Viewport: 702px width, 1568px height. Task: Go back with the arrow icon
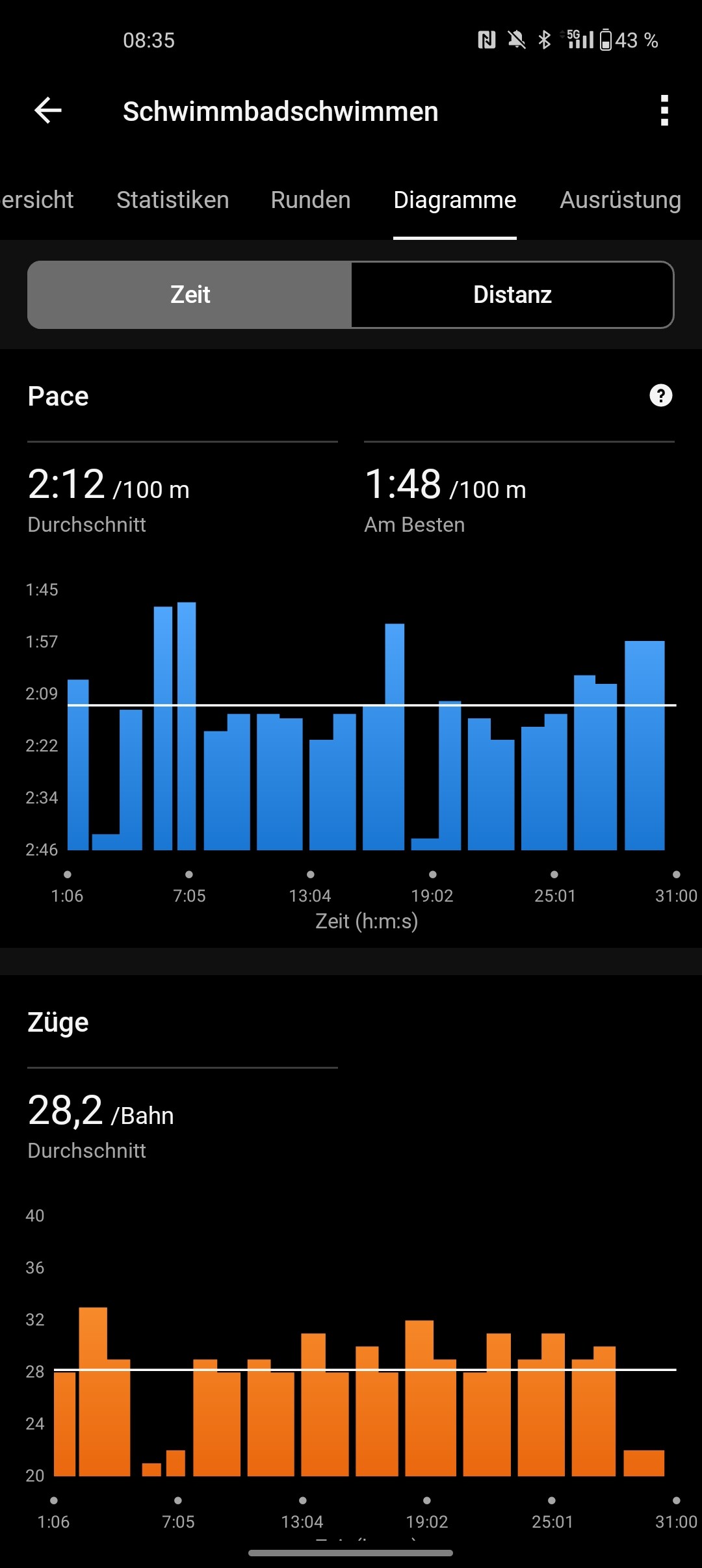(x=48, y=111)
